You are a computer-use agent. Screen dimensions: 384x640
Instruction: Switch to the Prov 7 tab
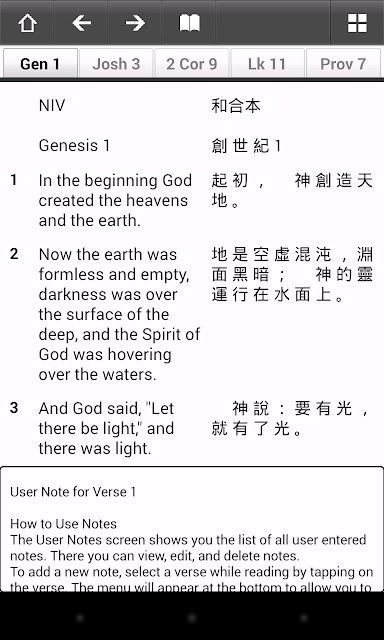[343, 63]
